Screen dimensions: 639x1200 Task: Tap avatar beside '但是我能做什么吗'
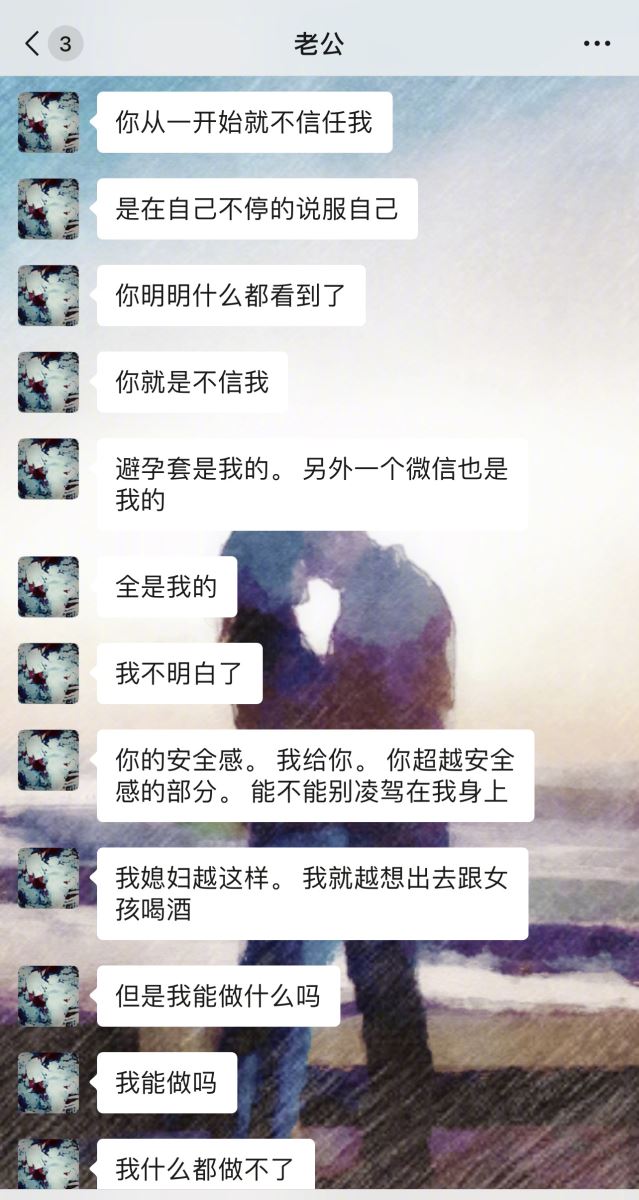(48, 995)
